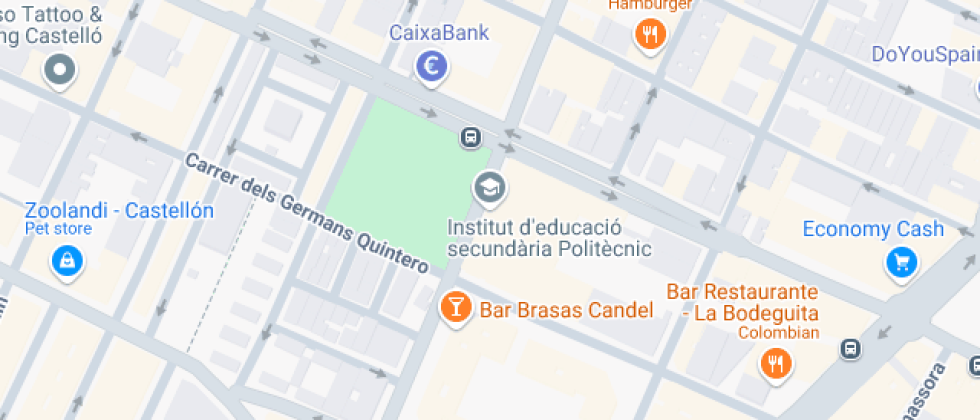Open the tattoo studio Castelló pin
The width and height of the screenshot is (980, 420).
click(x=61, y=70)
